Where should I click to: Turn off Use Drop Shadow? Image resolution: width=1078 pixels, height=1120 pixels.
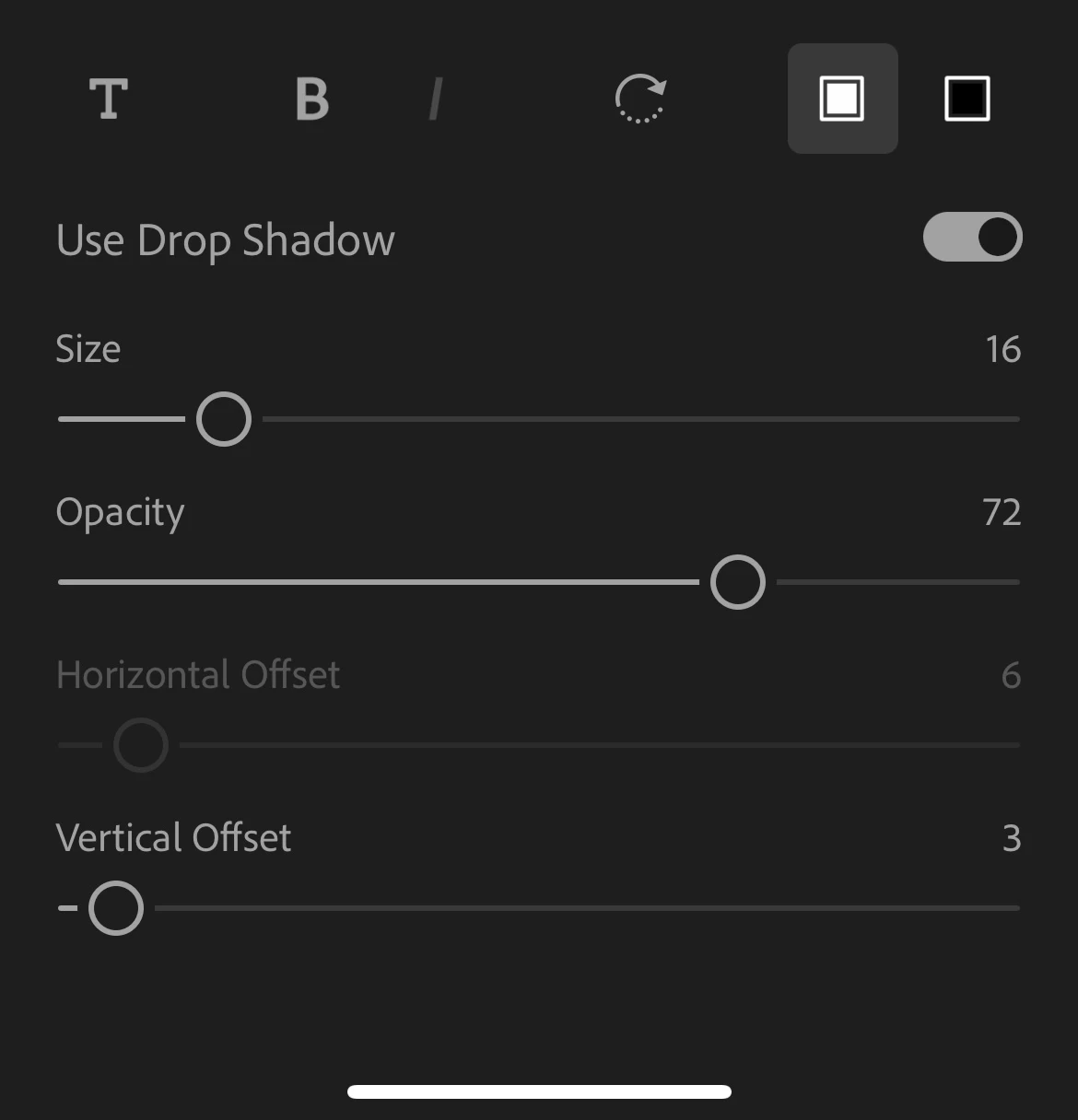972,238
